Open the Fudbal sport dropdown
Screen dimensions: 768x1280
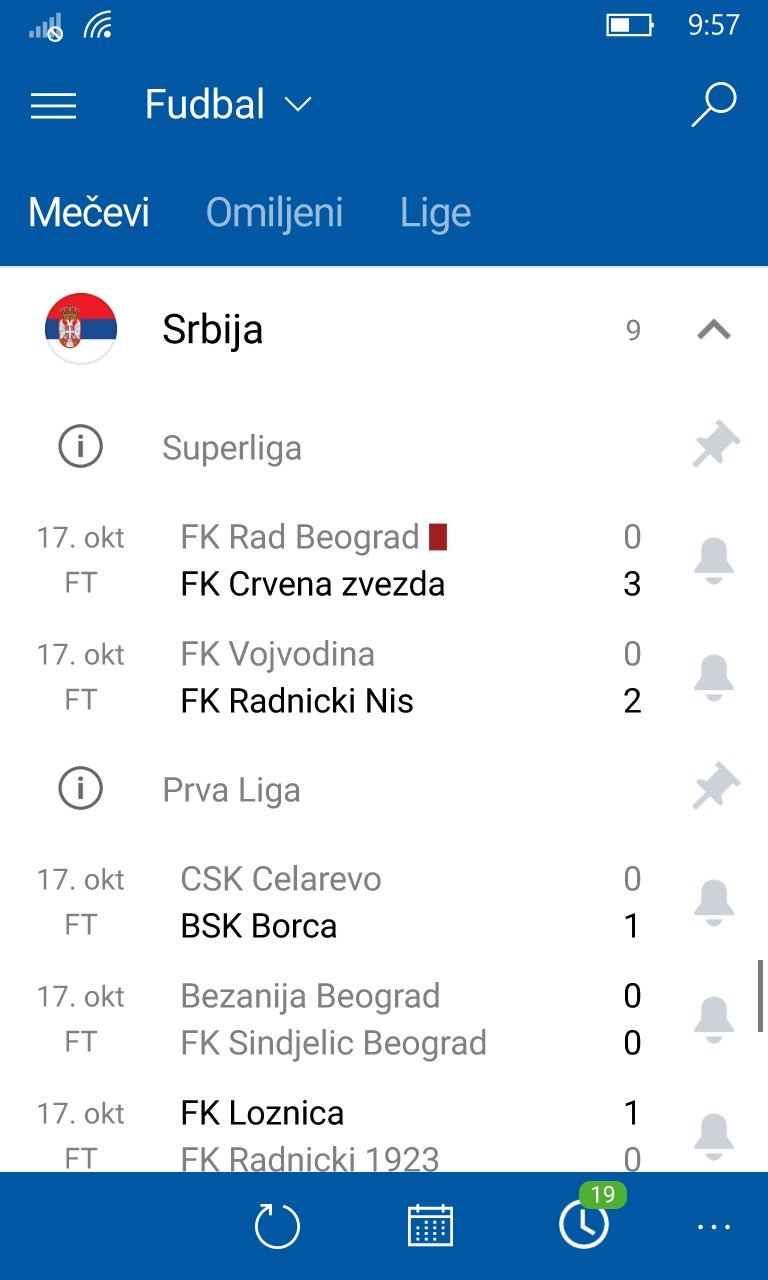228,105
